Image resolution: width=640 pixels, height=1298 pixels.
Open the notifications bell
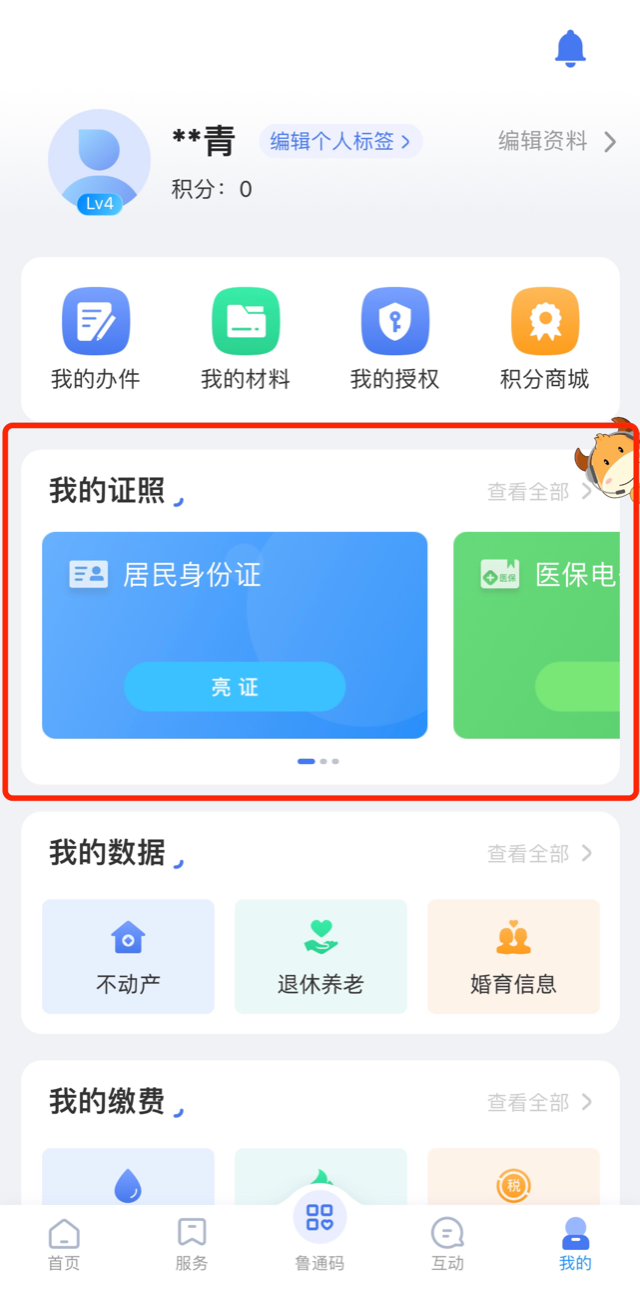pos(570,48)
